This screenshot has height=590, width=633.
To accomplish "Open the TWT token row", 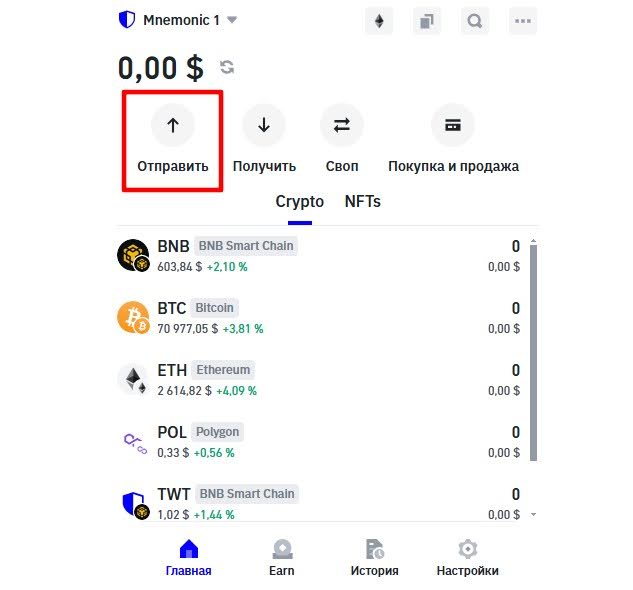I will point(318,504).
